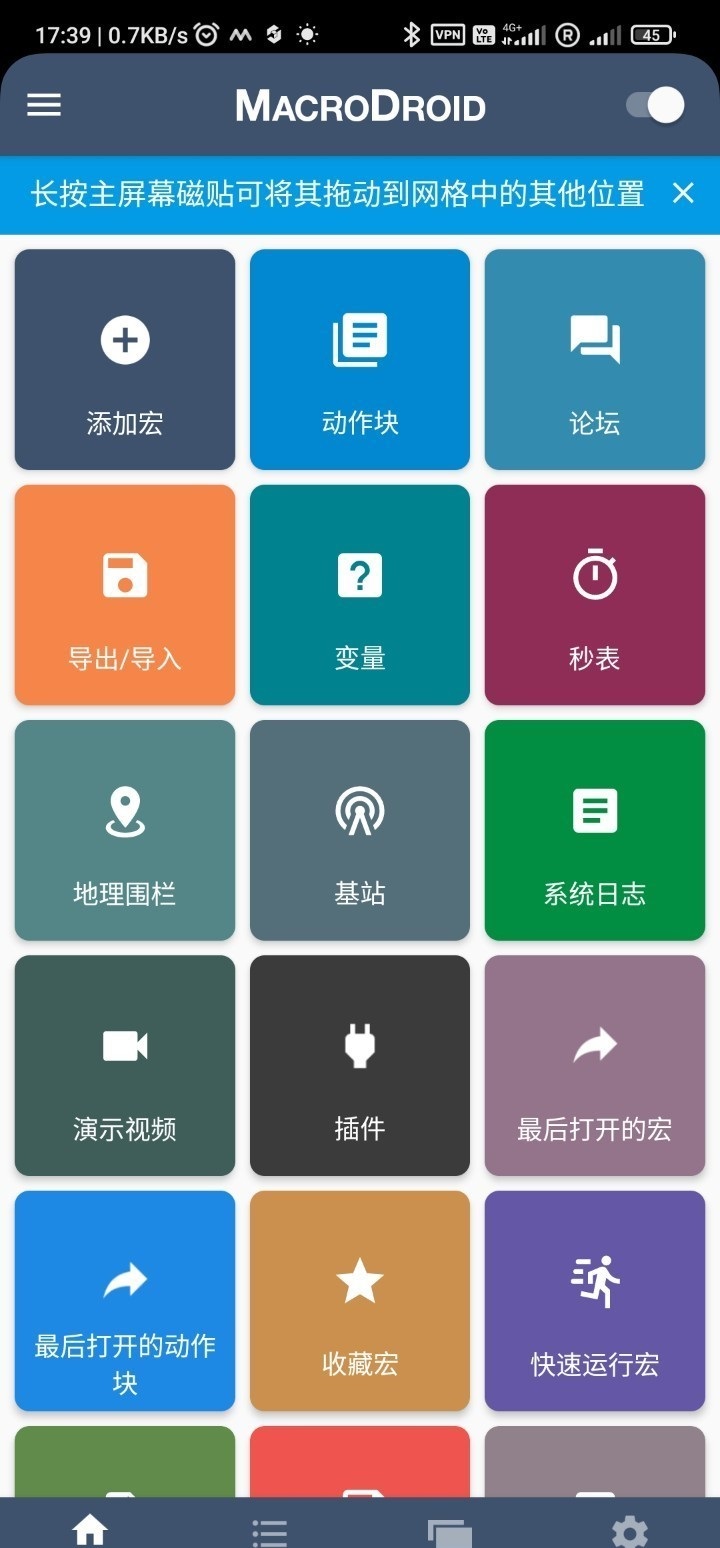
Task: Go to the 论坛 forum tile
Action: 595,359
